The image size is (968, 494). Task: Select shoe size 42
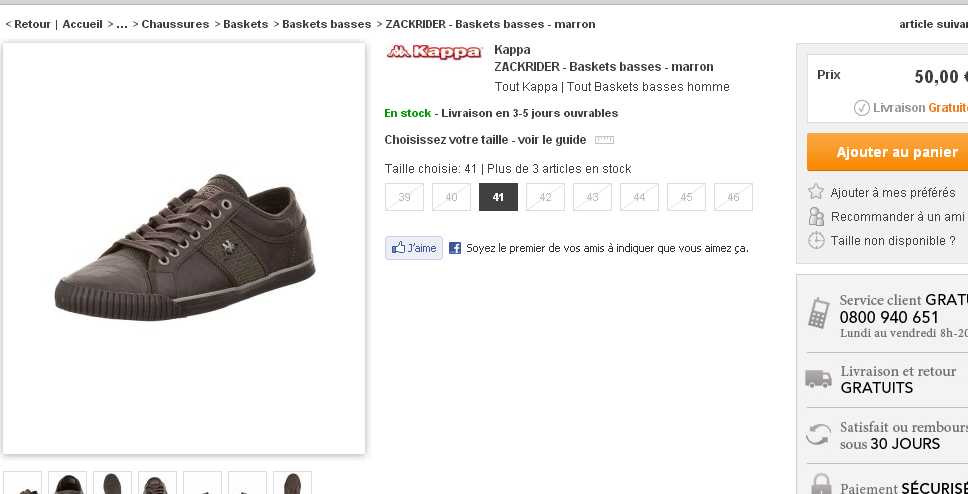pos(545,197)
